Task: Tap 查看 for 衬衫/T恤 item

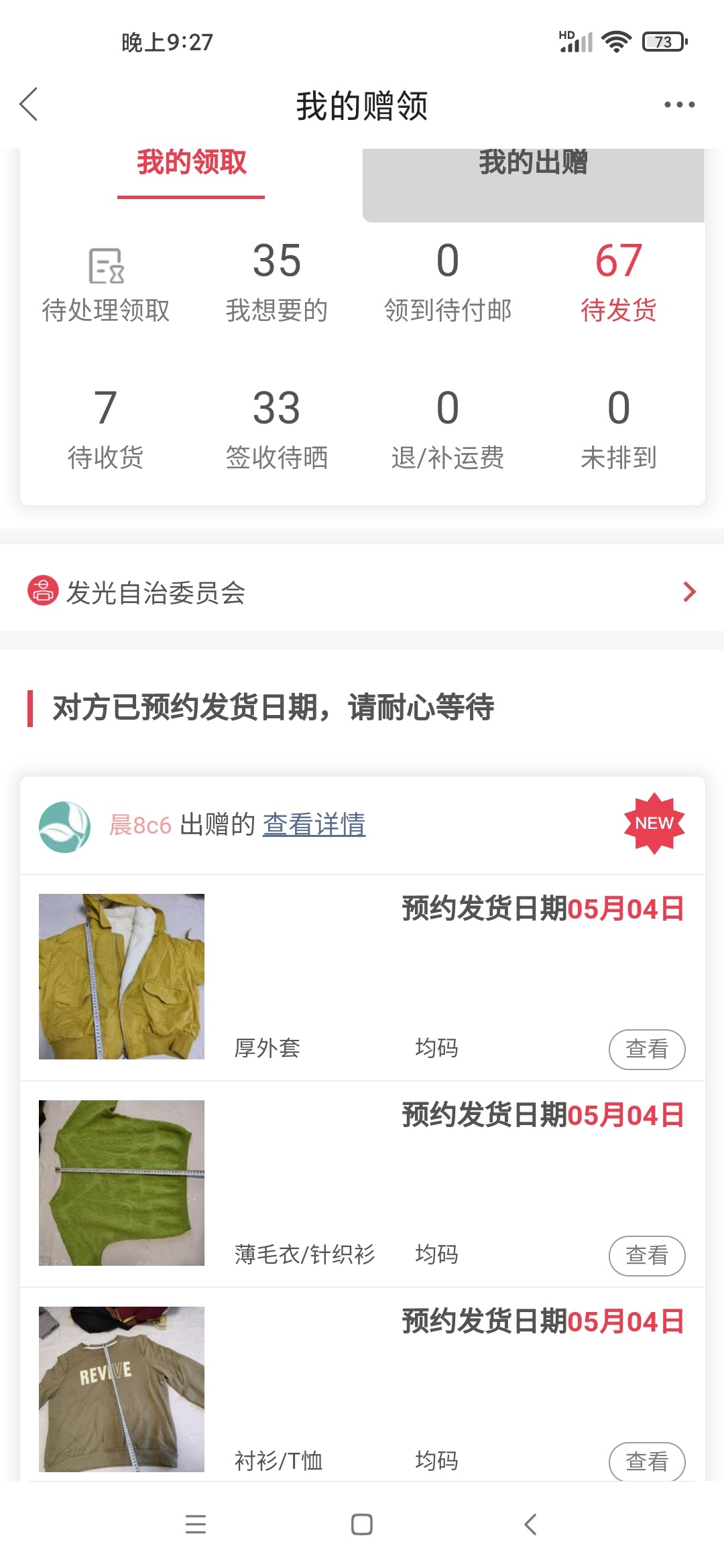Action: 646,1461
